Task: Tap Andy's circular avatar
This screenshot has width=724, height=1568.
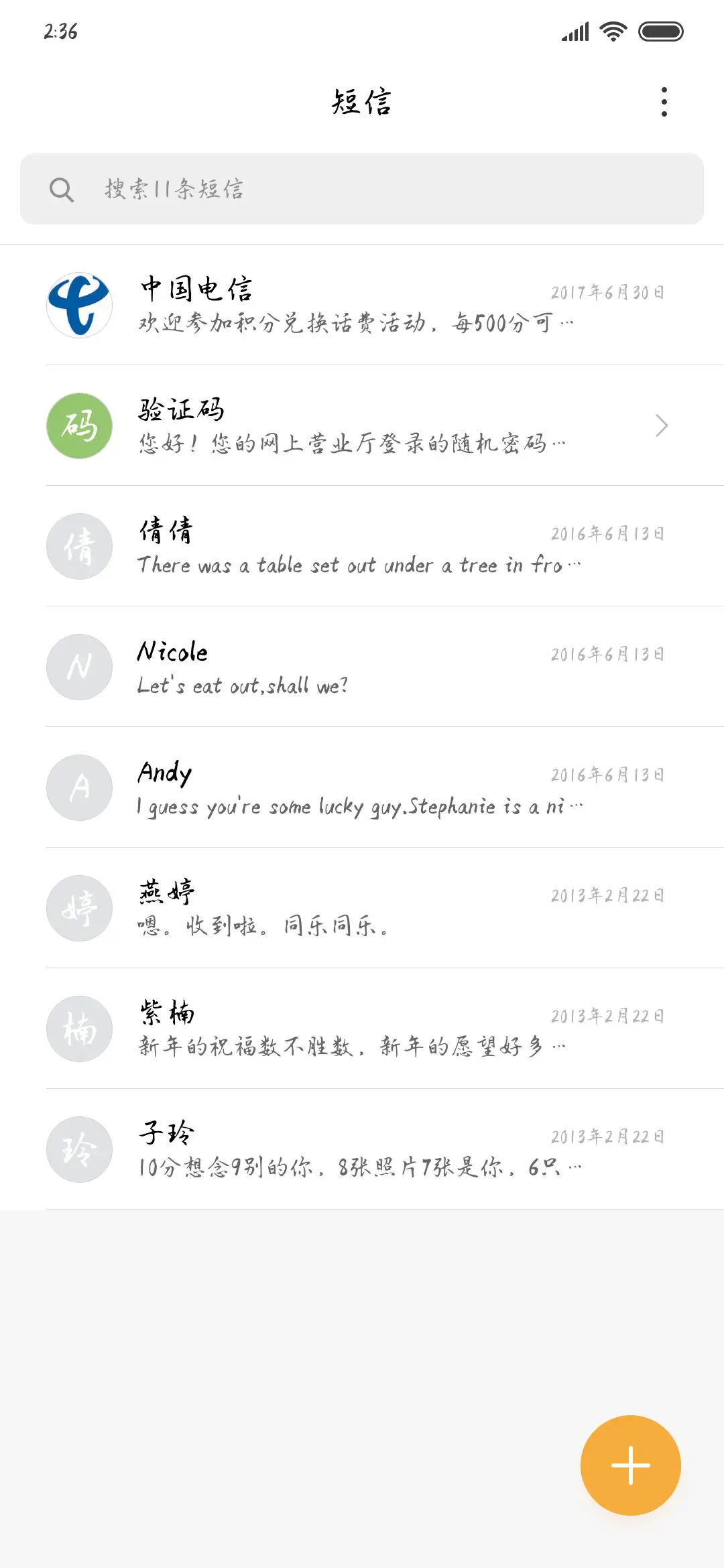Action: point(78,787)
